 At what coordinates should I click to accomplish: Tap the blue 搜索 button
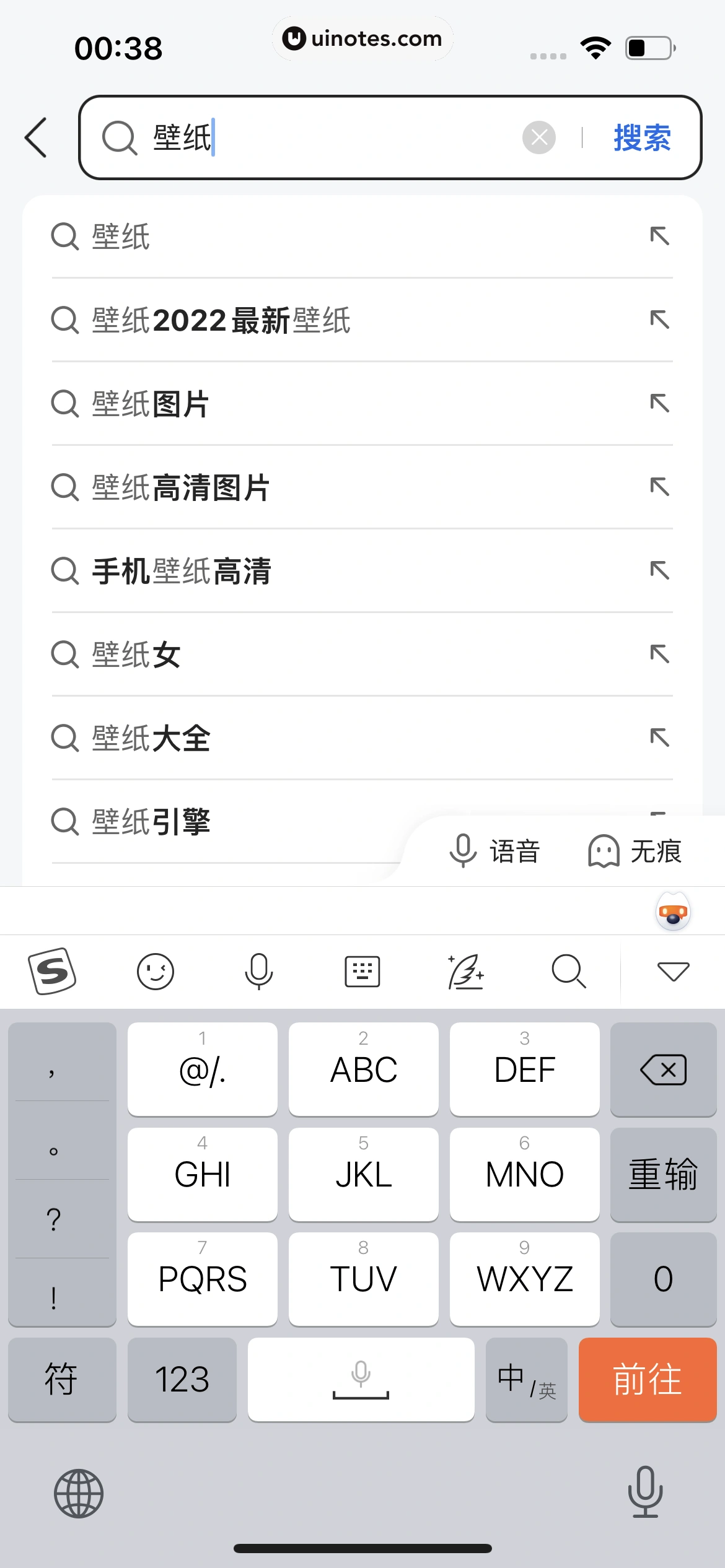pyautogui.click(x=642, y=137)
